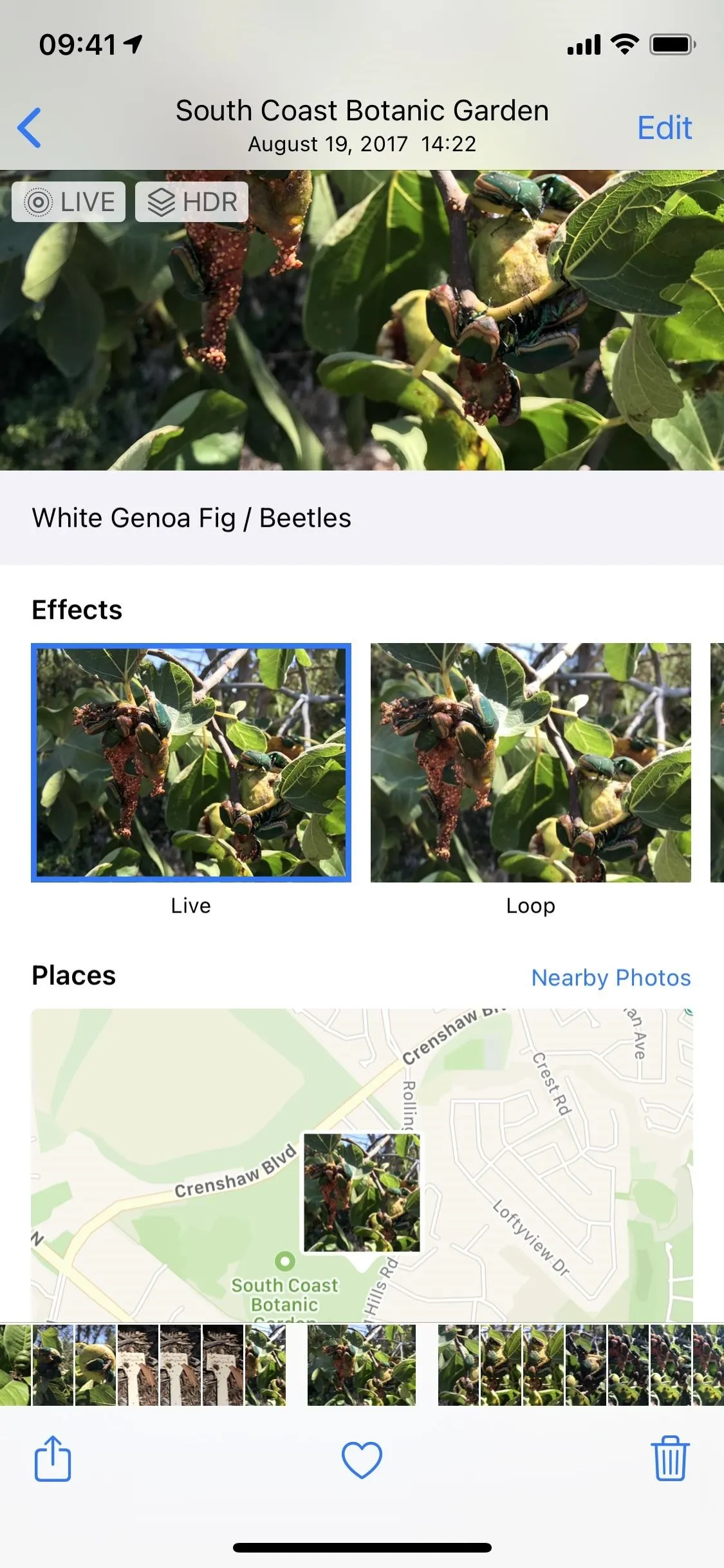Tap Edit to modify the photo

point(664,127)
